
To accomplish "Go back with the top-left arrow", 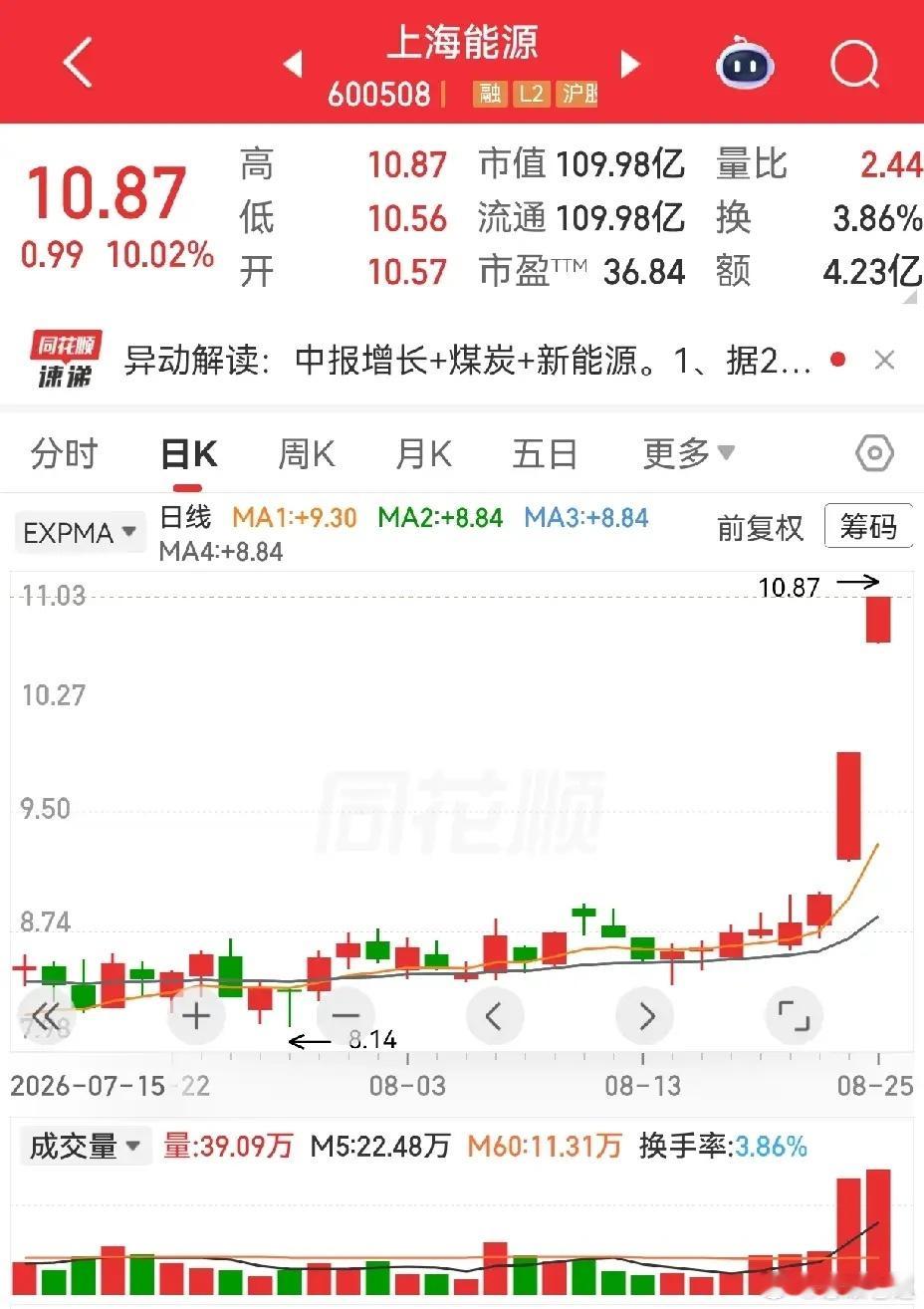I will coord(78,64).
